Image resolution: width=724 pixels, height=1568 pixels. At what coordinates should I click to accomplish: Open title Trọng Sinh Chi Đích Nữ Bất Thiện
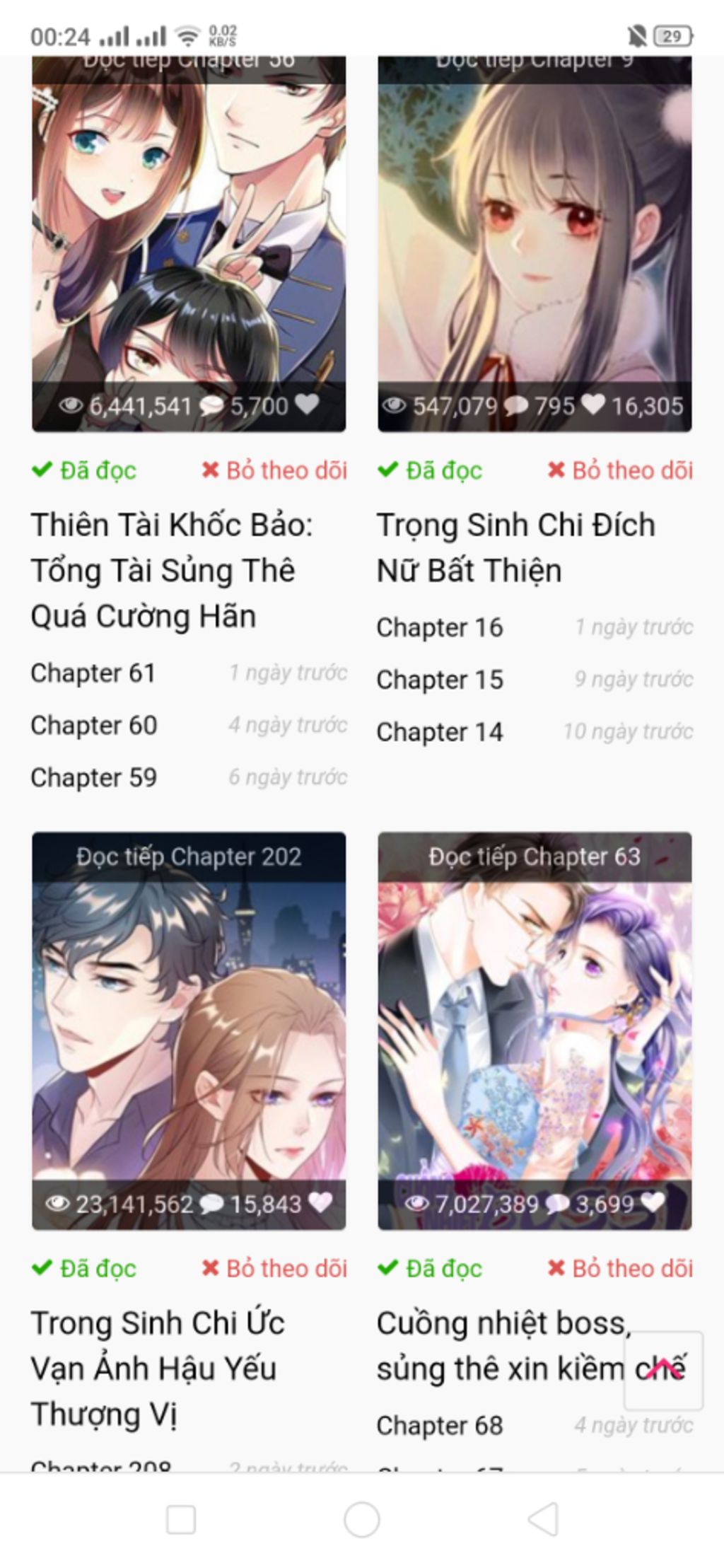pyautogui.click(x=515, y=547)
